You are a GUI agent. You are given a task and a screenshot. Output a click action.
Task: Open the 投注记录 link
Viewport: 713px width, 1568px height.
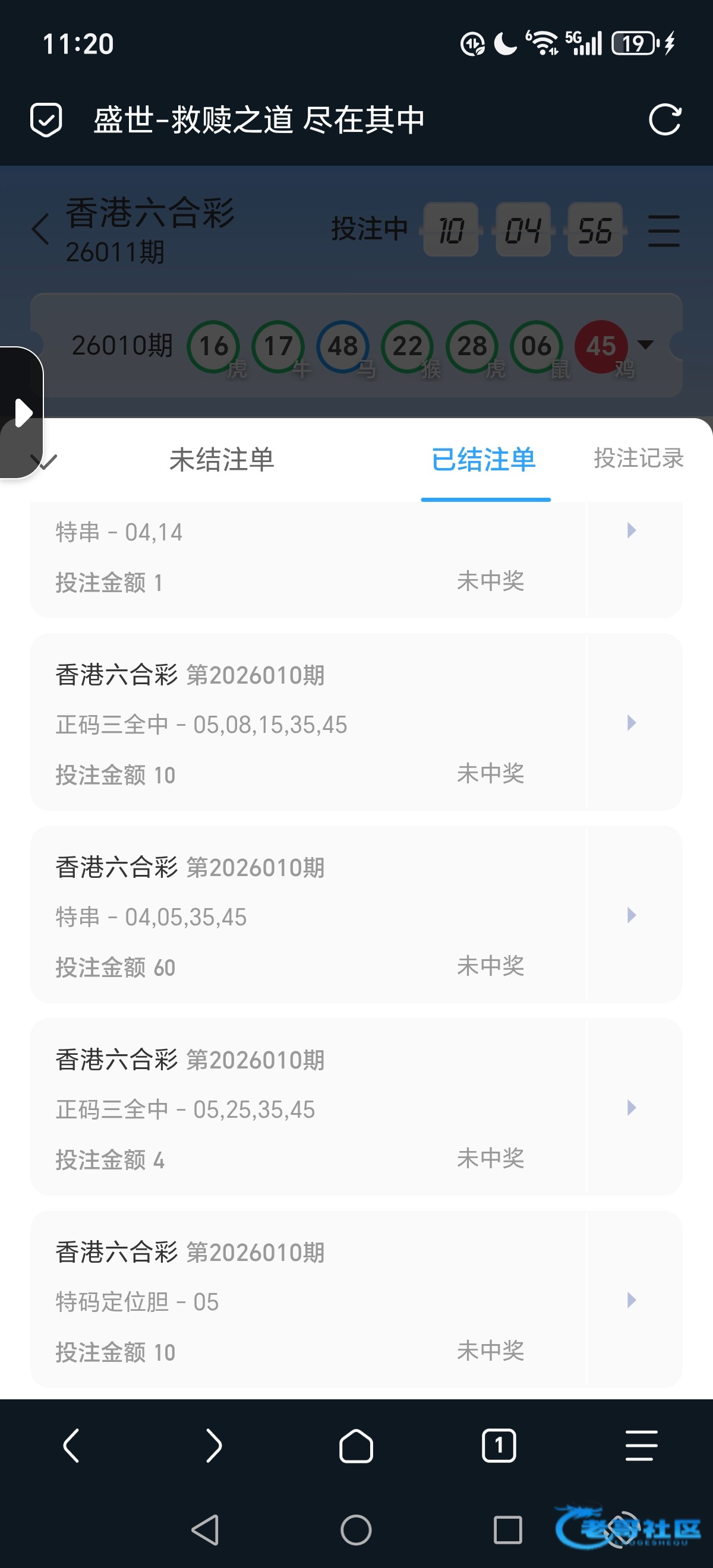[638, 459]
